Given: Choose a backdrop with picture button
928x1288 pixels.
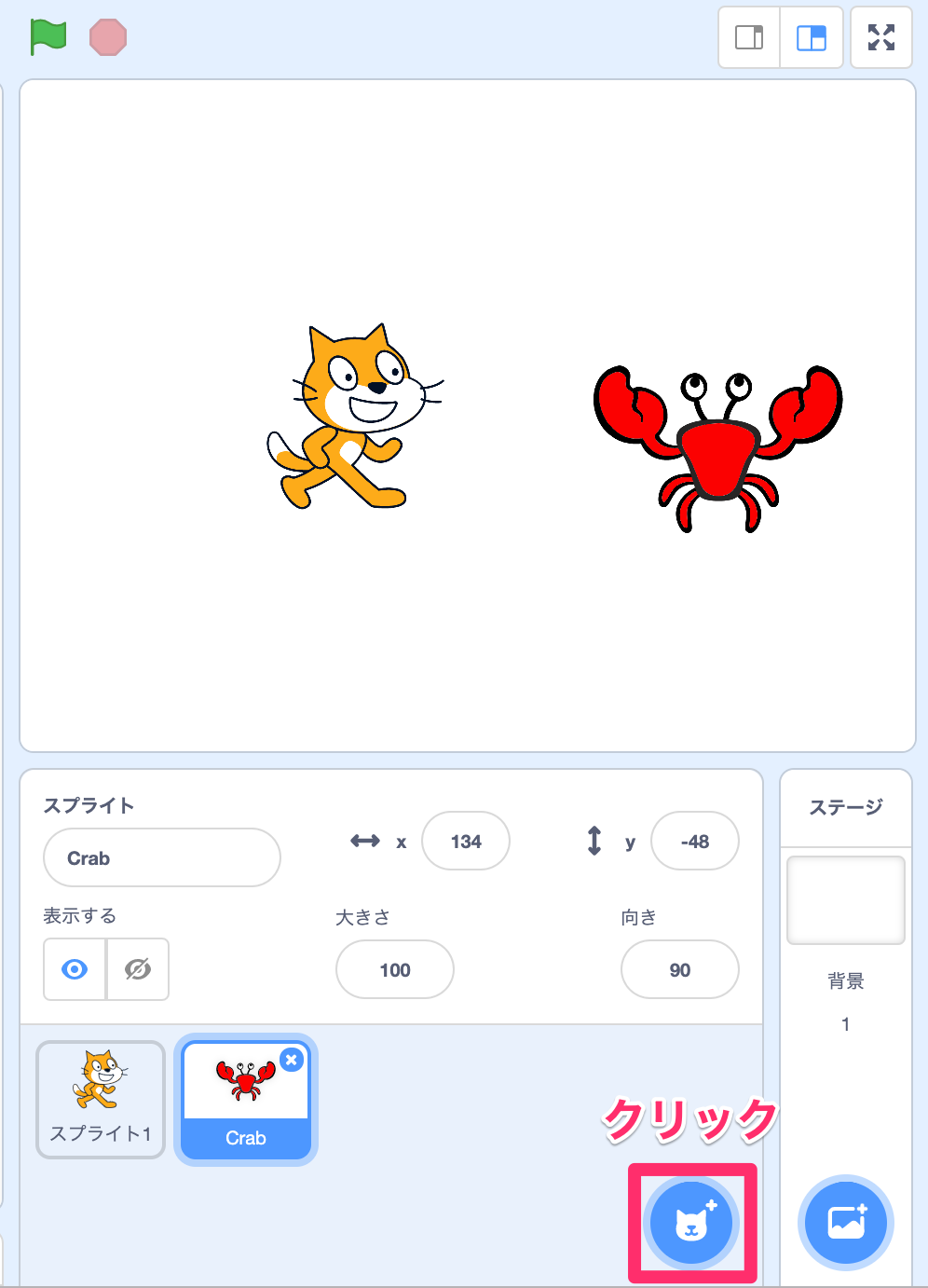Looking at the screenshot, I should click(846, 1223).
